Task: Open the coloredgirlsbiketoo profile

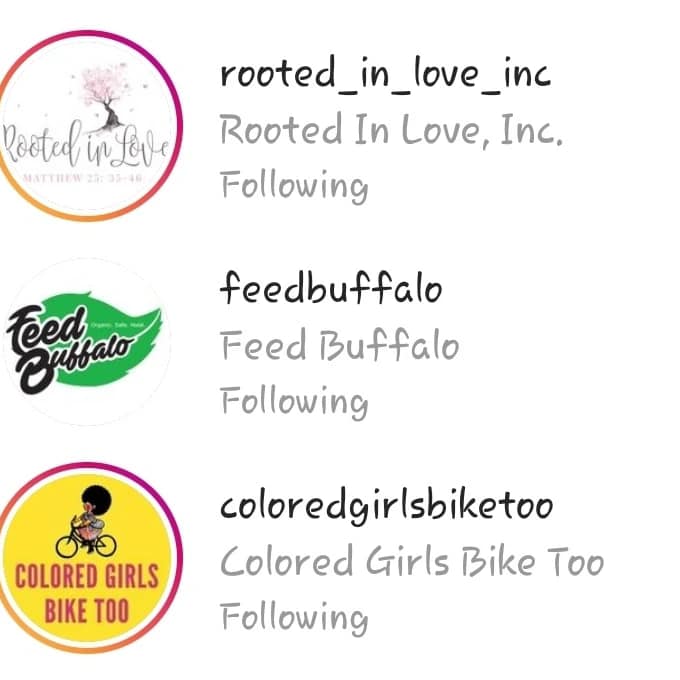Action: click(x=385, y=505)
